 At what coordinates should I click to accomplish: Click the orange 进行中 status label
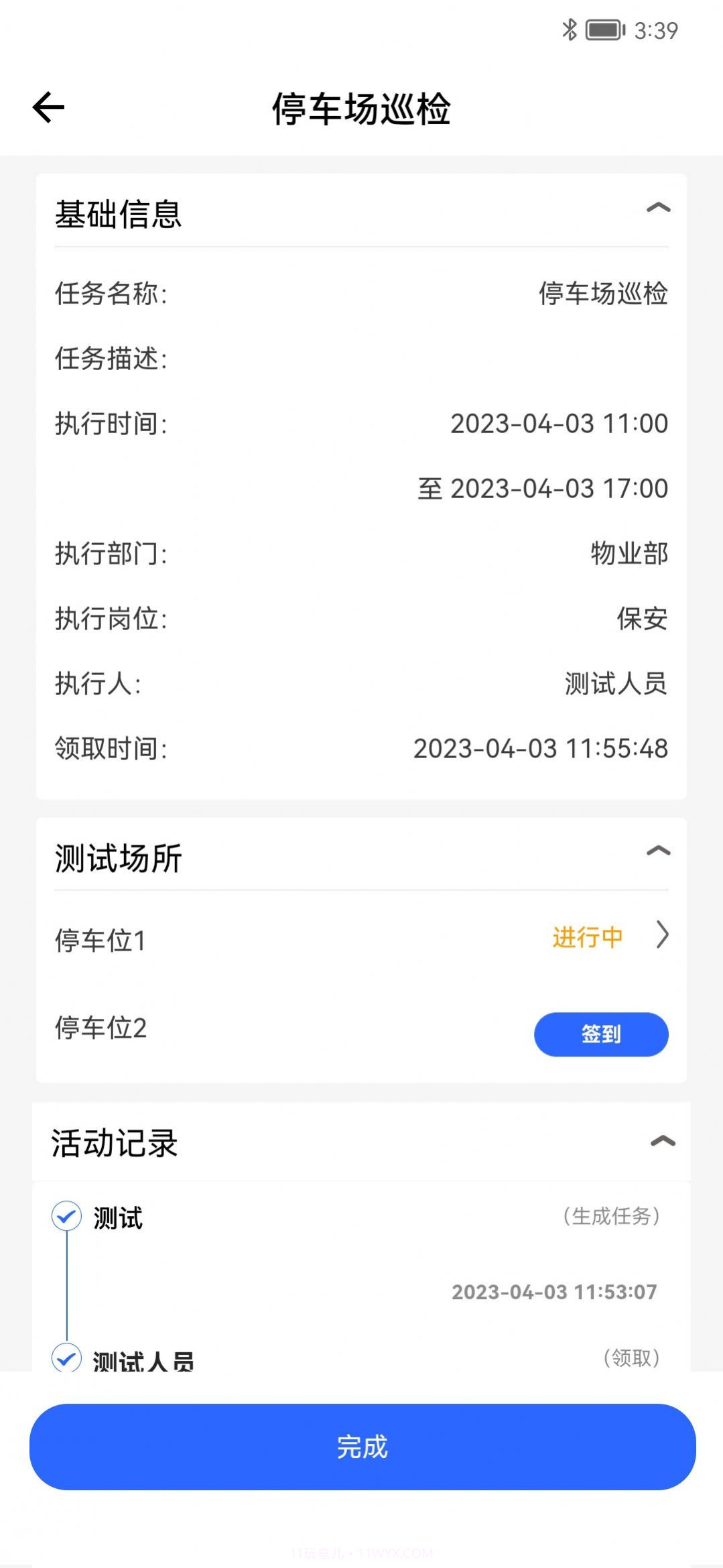(x=588, y=934)
